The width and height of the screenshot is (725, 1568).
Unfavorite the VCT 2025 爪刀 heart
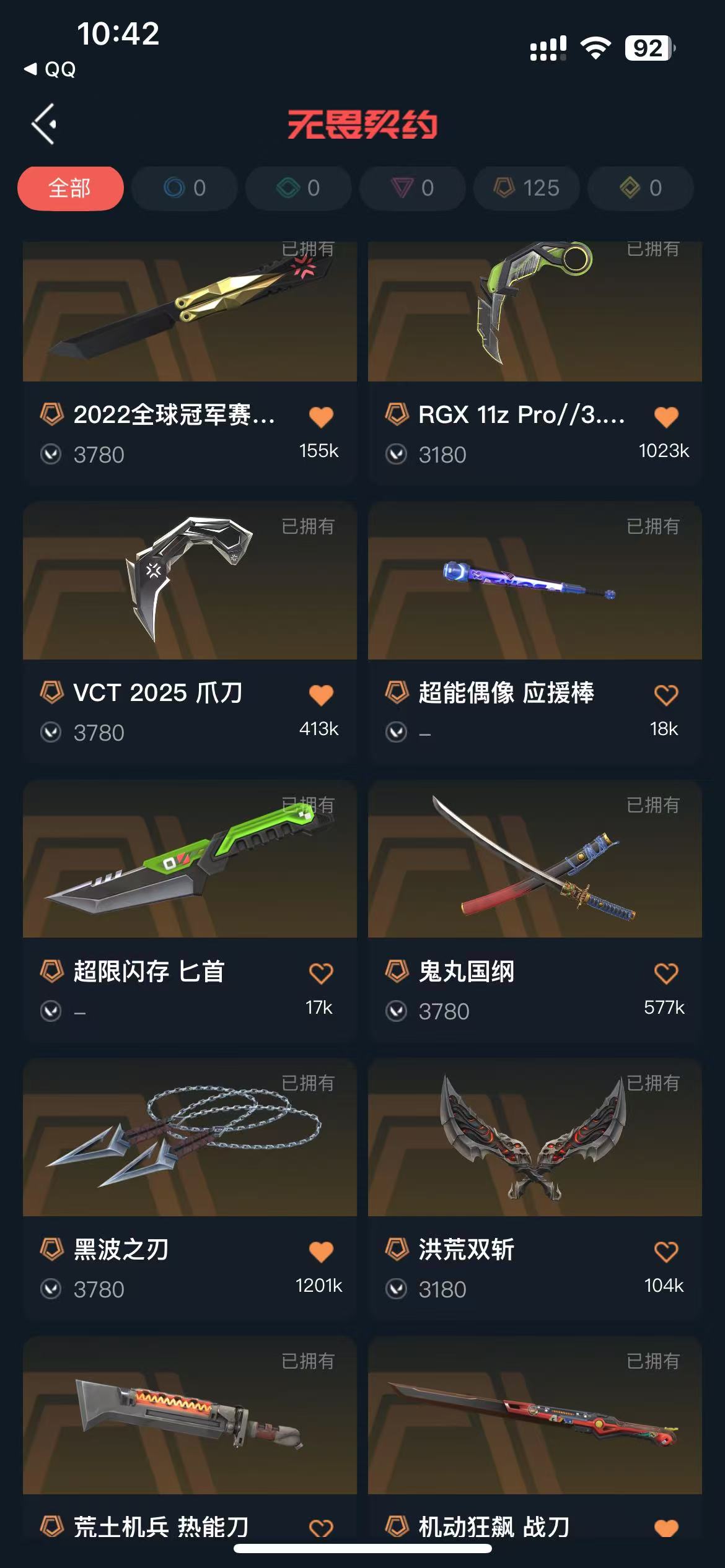tap(321, 695)
